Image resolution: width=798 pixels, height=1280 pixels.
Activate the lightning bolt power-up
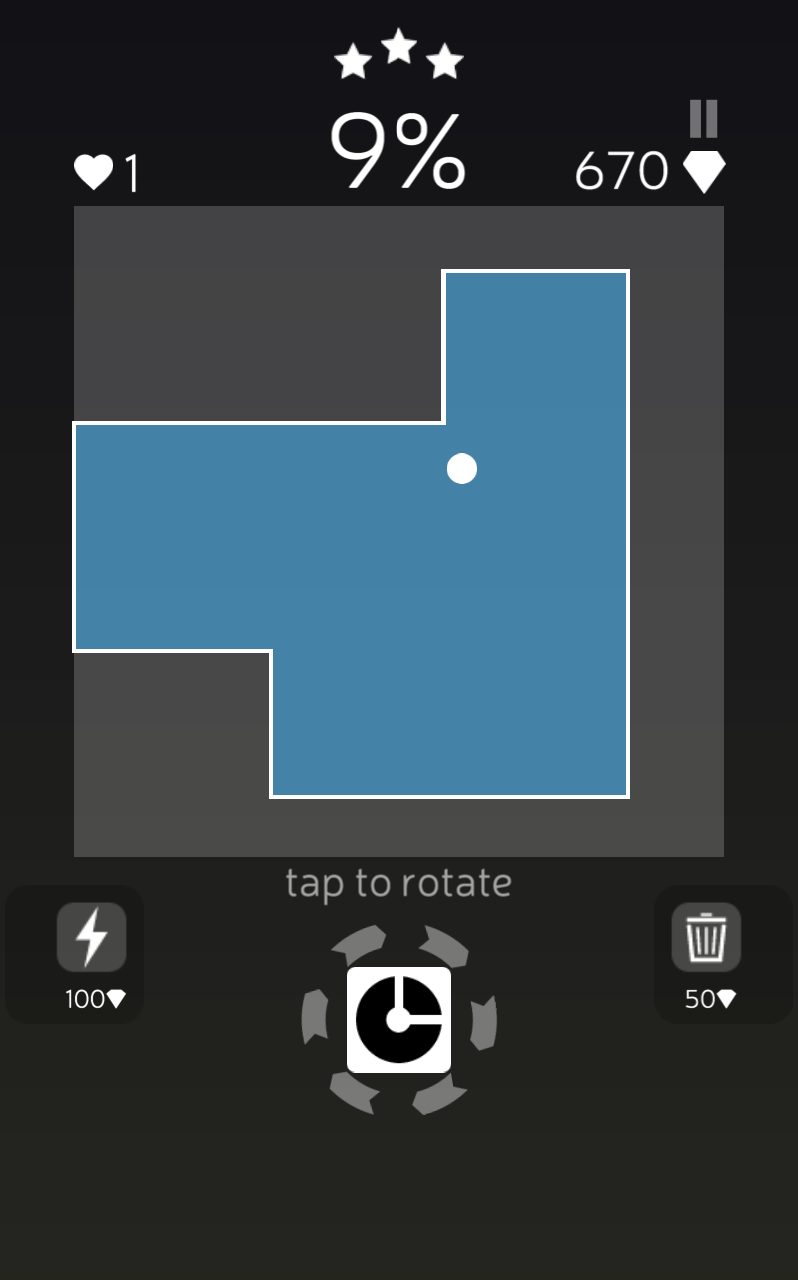(x=91, y=938)
